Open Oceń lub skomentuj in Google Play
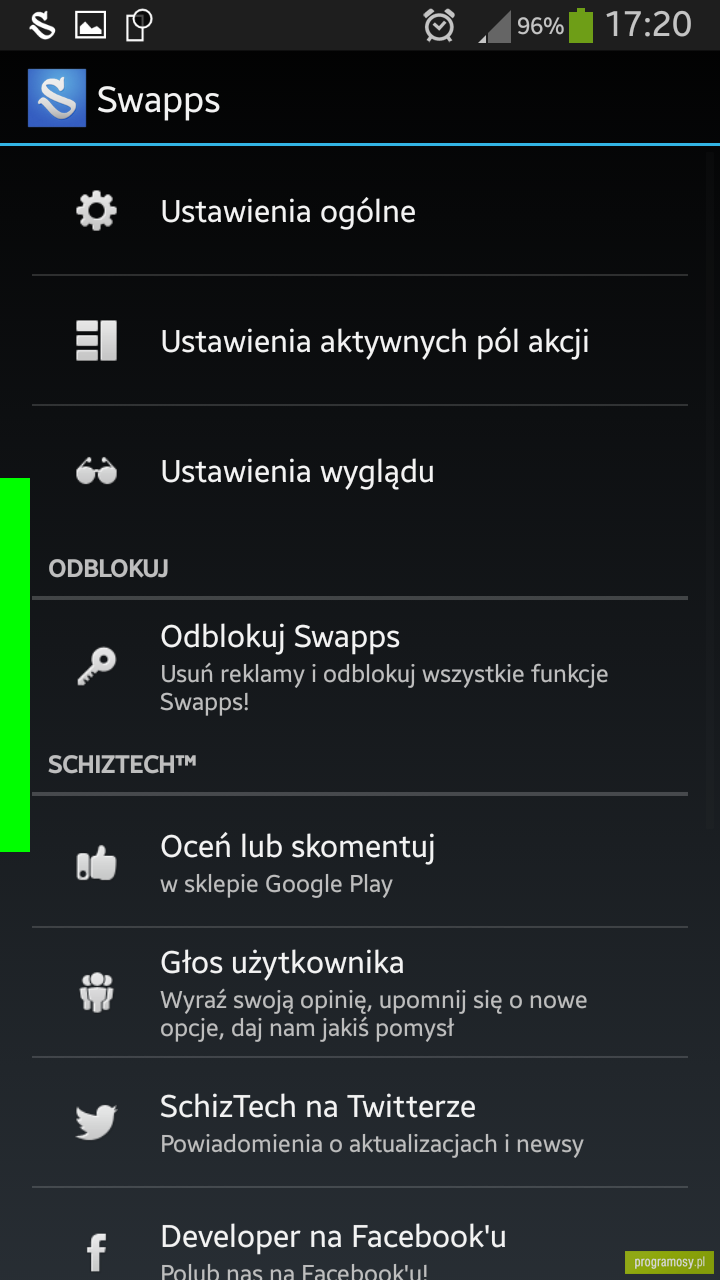This screenshot has height=1280, width=720. tap(360, 862)
